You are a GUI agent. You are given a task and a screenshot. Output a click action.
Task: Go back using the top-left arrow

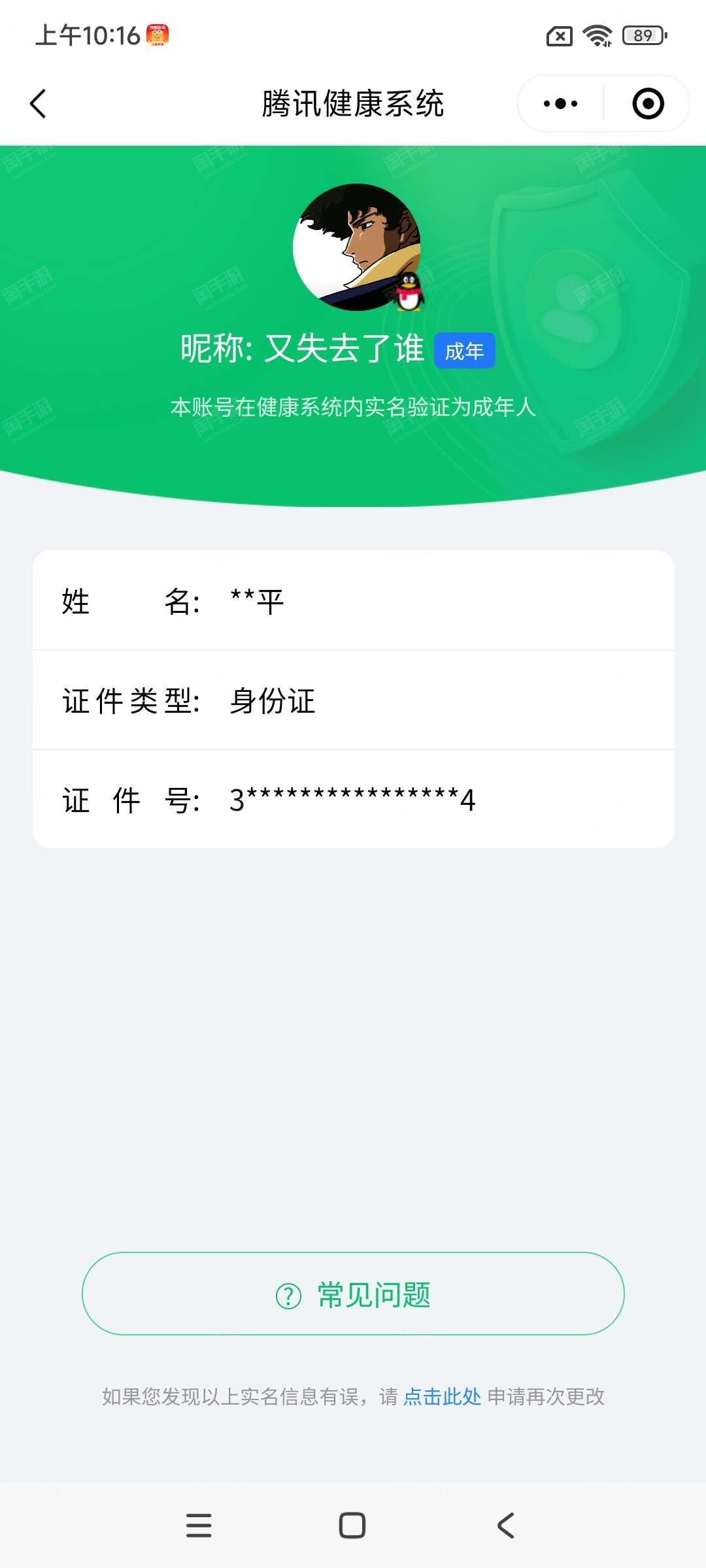(39, 104)
